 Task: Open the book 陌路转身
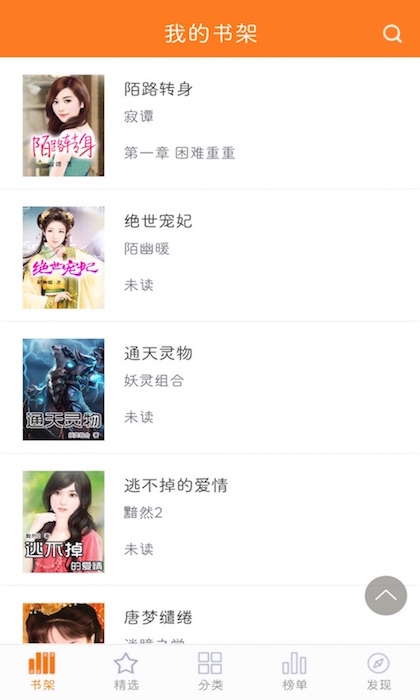point(210,125)
